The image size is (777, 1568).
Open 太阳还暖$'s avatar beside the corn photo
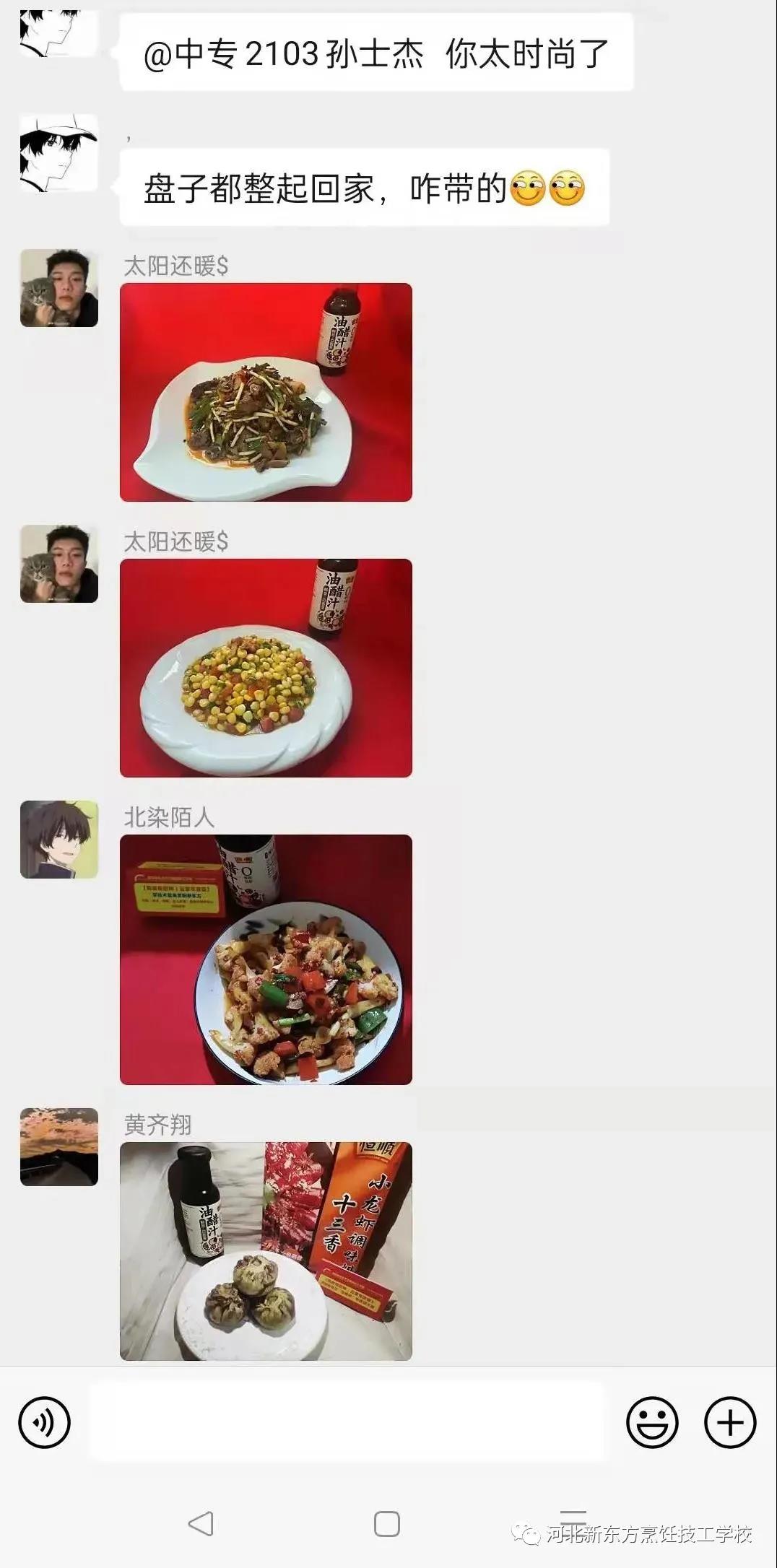click(59, 564)
